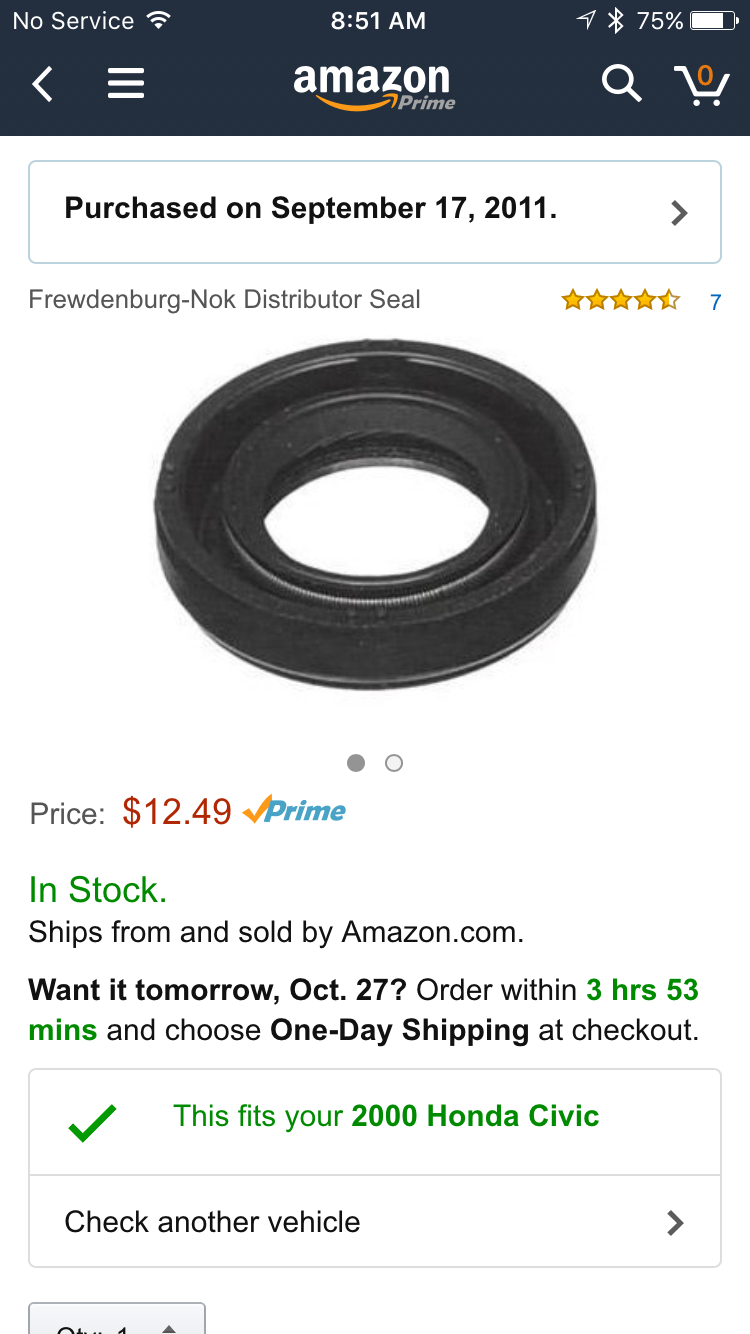Screen dimensions: 750x1334
Task: Open the Qty quantity dropdown
Action: pyautogui.click(x=117, y=1322)
